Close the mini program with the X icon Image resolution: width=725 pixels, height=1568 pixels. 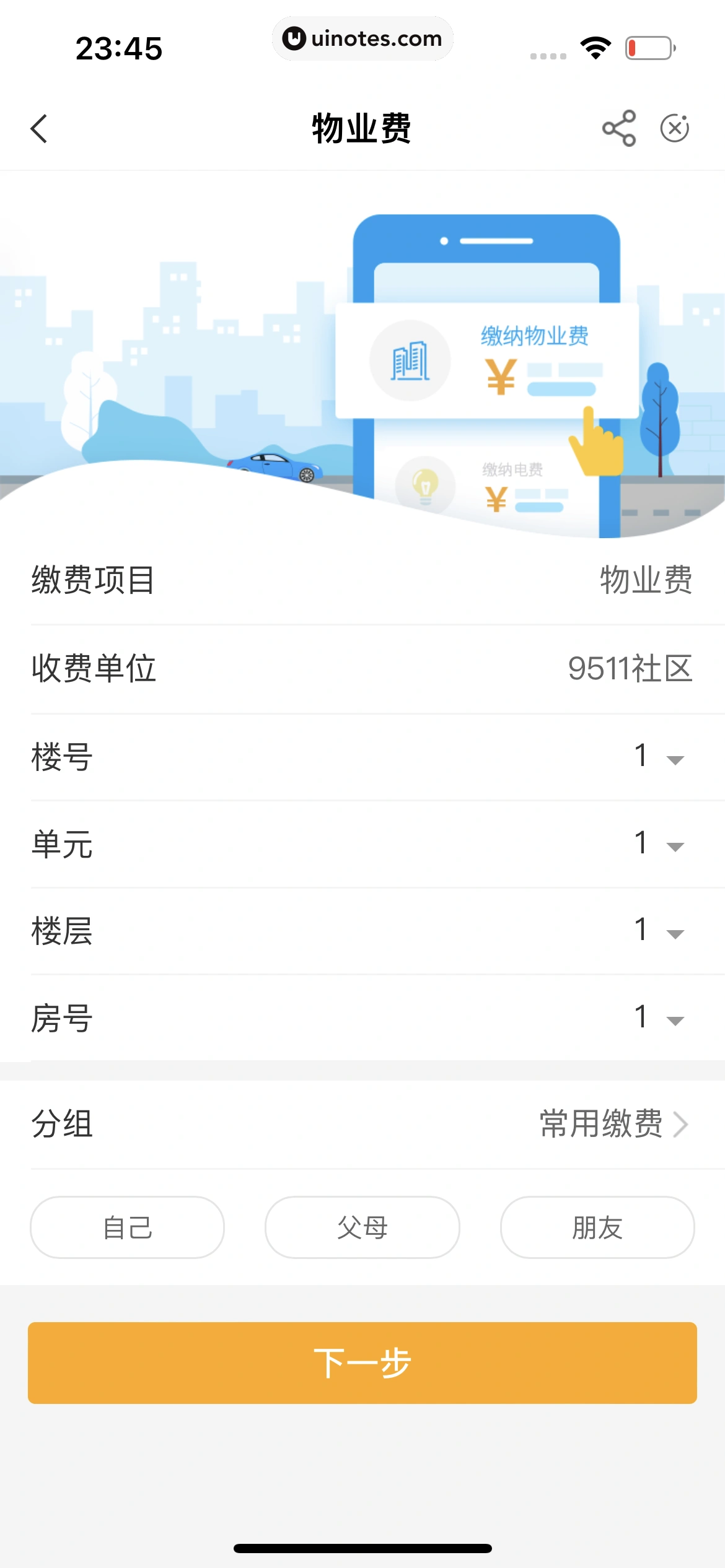(x=674, y=129)
